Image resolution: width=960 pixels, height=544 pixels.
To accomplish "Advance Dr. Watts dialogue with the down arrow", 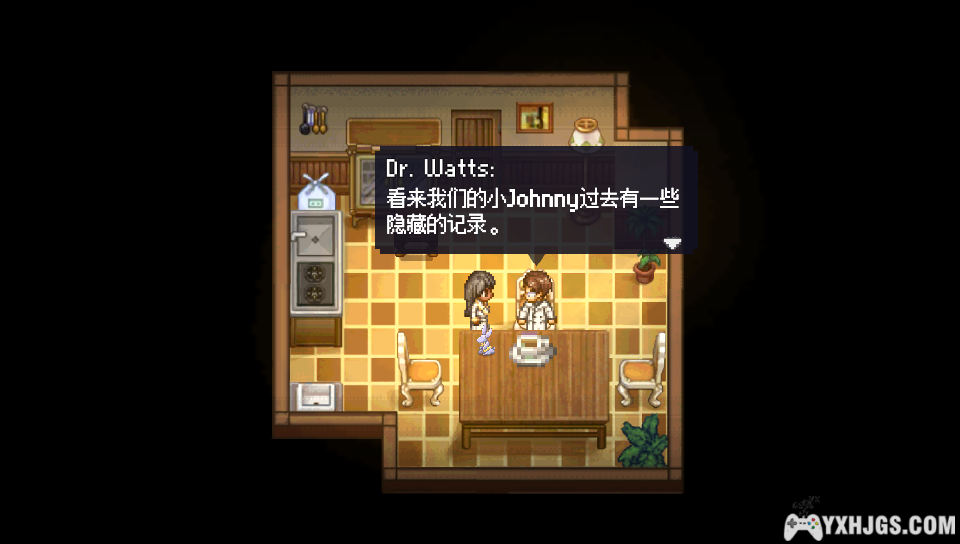I will click(673, 243).
